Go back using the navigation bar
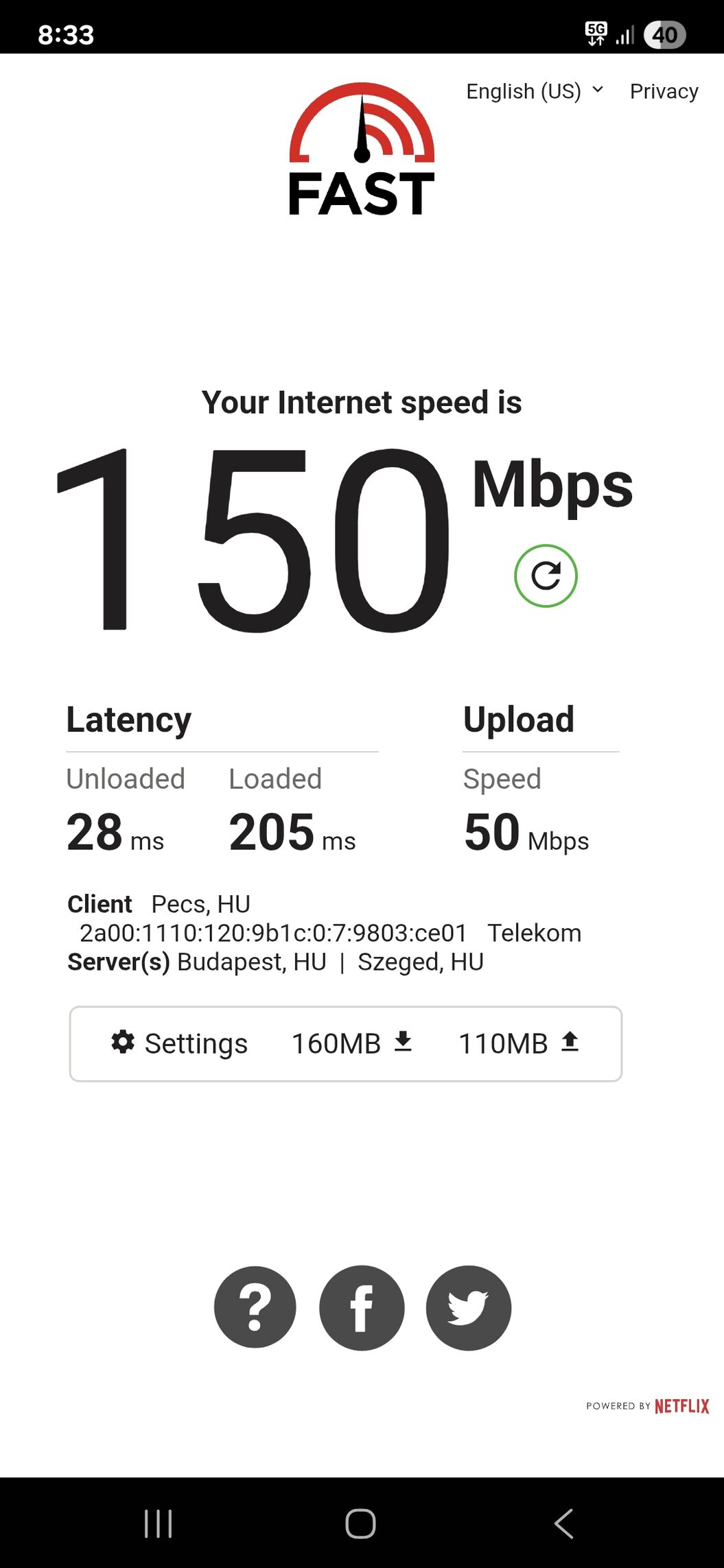724x1568 pixels. click(563, 1523)
